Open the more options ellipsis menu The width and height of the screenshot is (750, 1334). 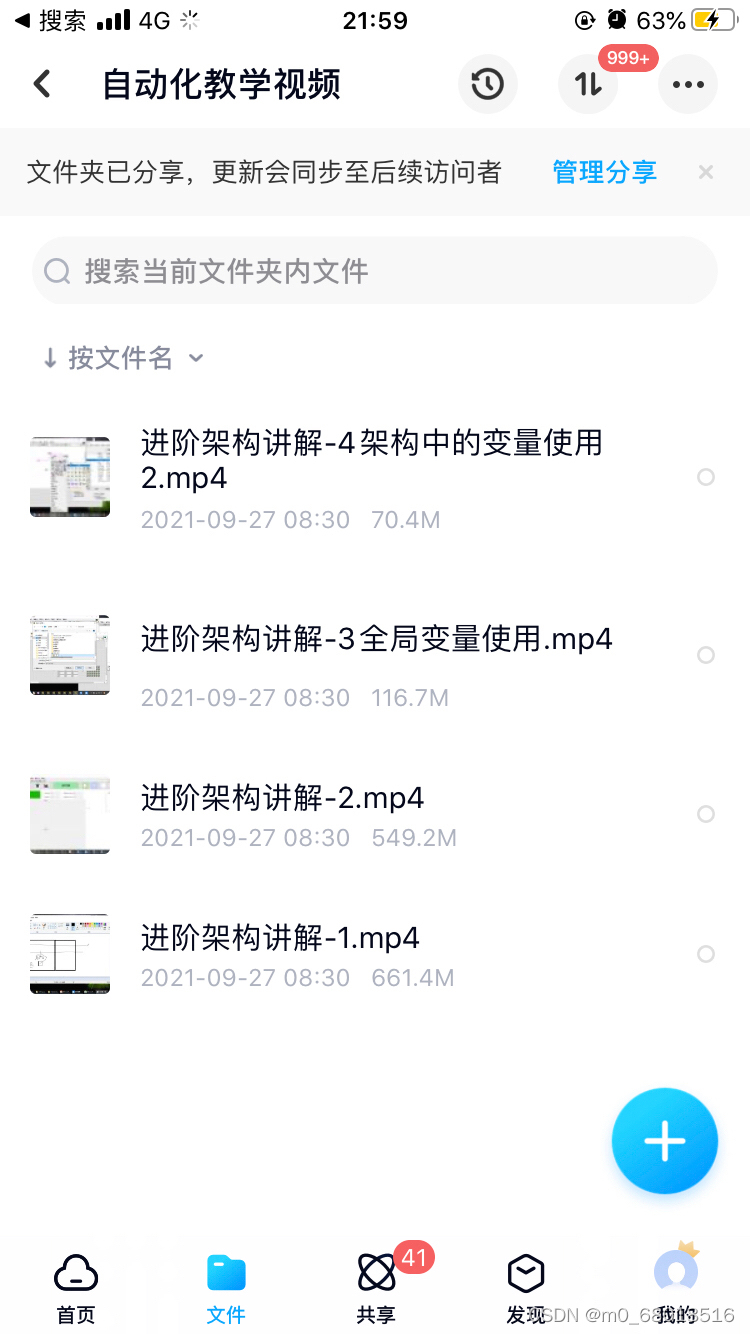point(687,84)
